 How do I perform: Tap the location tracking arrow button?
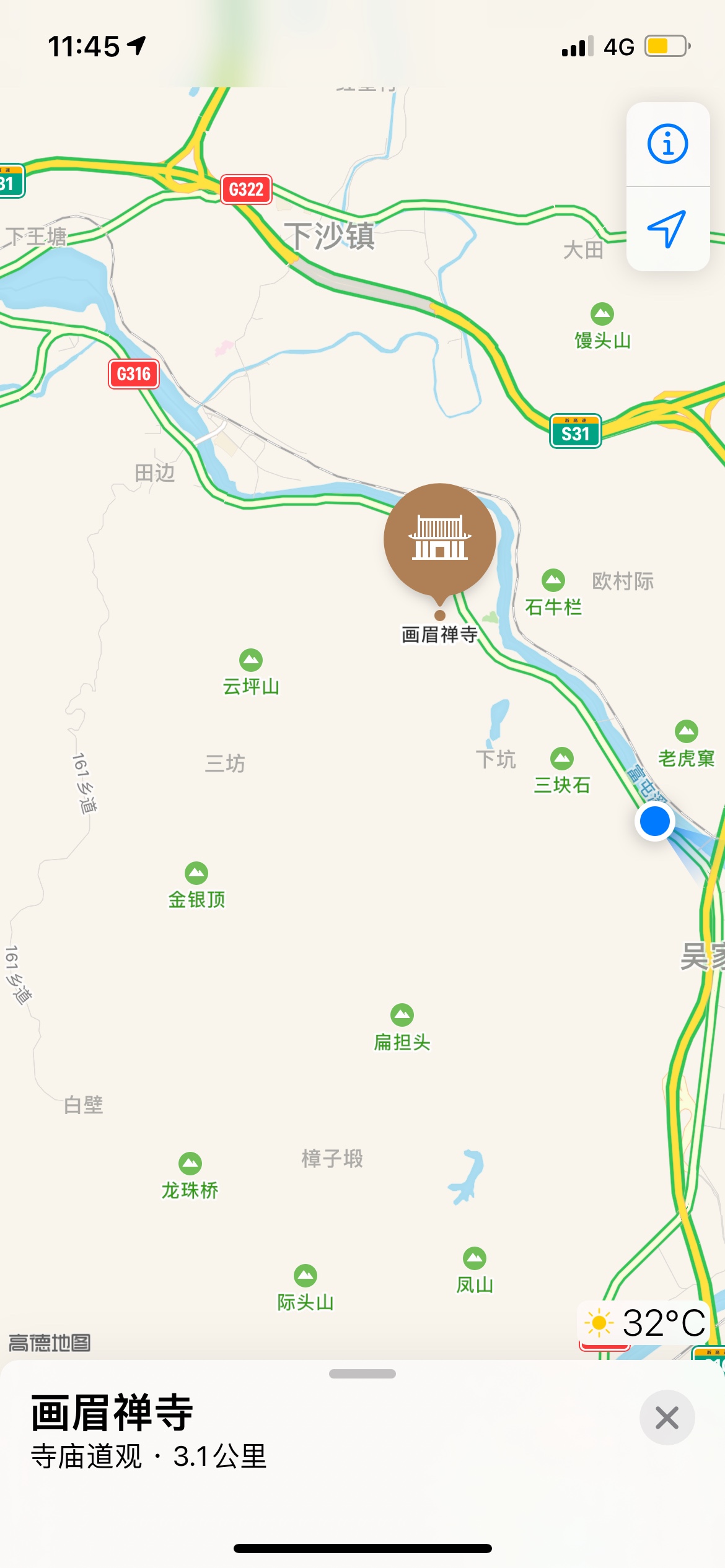pos(667,229)
